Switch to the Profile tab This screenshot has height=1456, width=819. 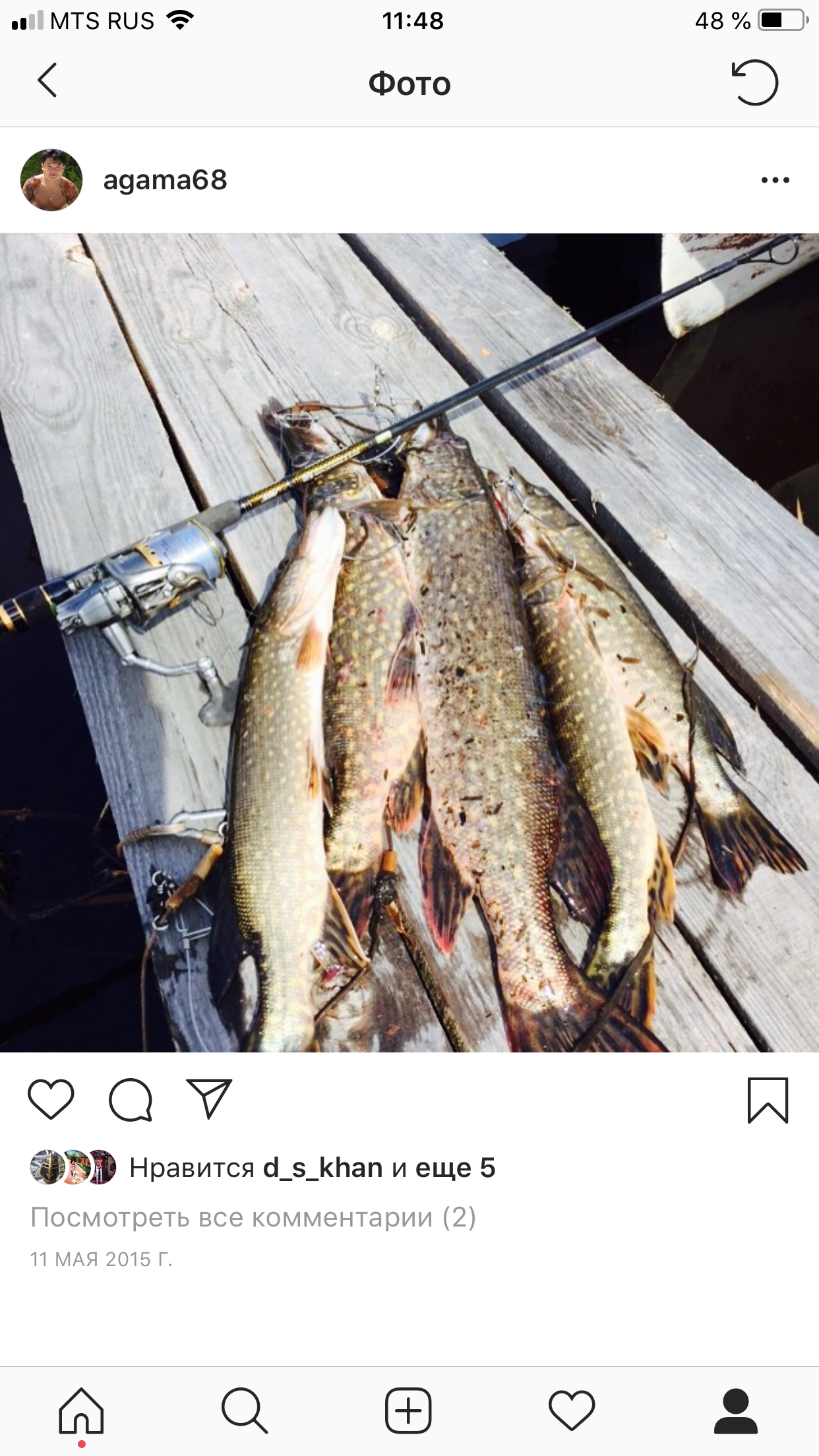(735, 1410)
